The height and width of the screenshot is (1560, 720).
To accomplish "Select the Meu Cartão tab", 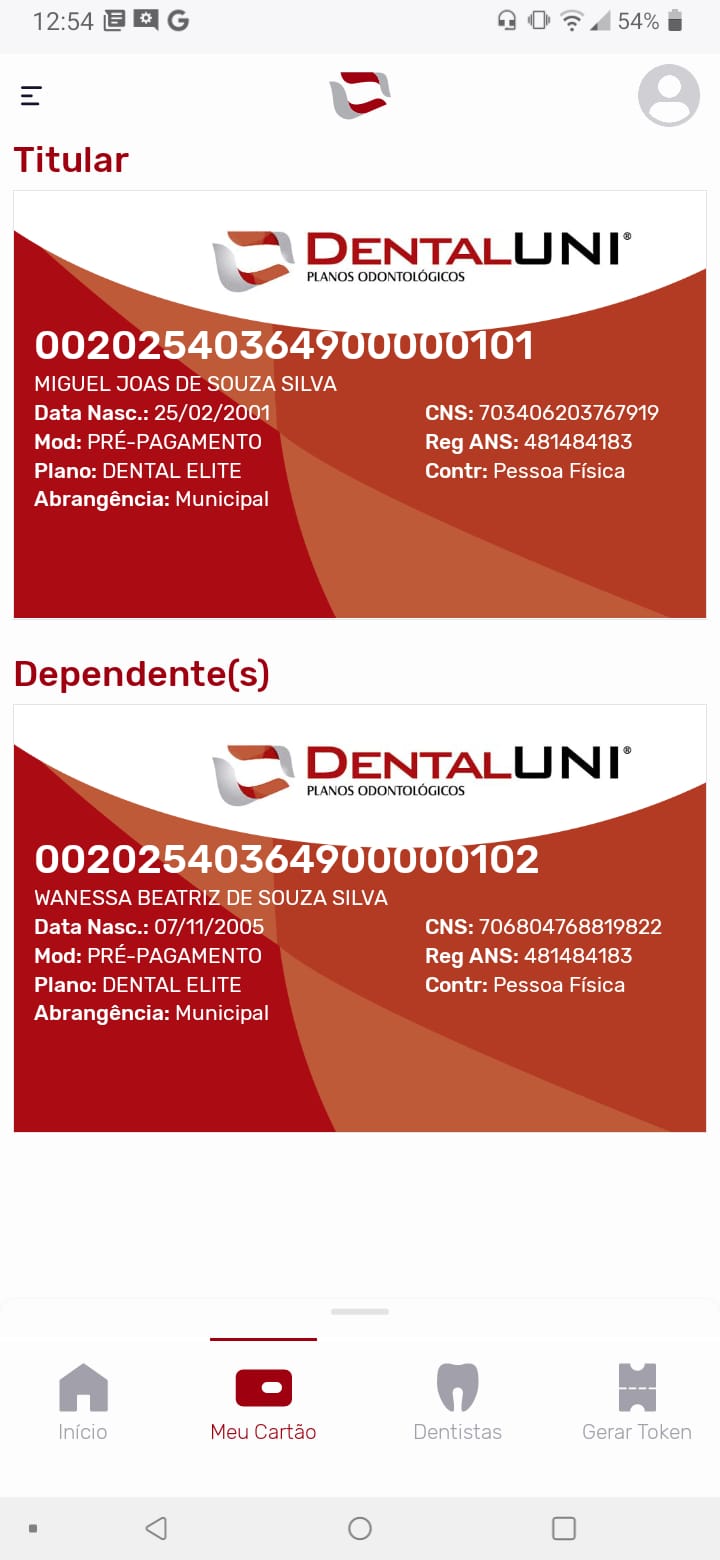I will [x=263, y=1402].
